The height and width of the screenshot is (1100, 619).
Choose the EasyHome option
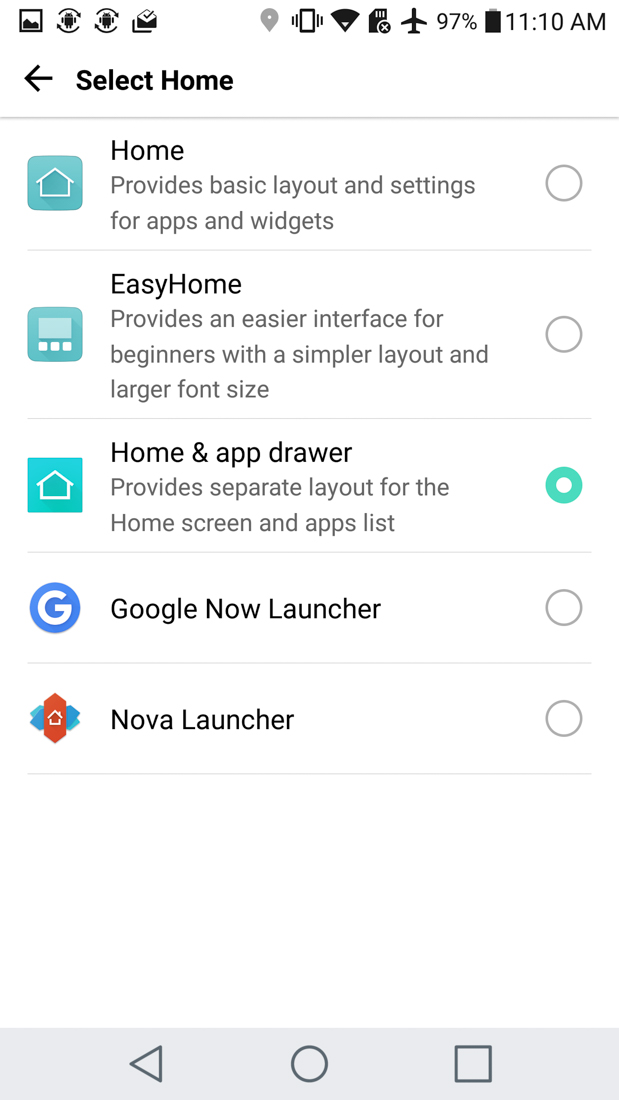(563, 335)
